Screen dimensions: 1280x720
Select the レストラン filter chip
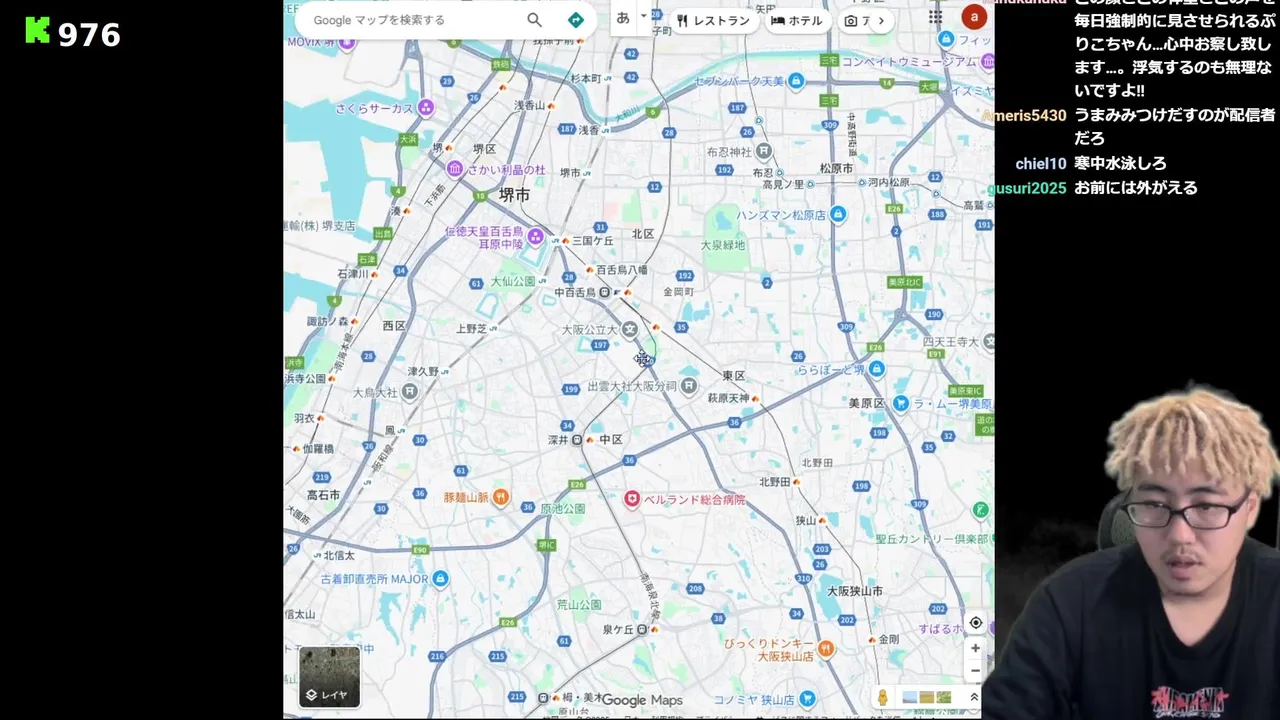coord(713,21)
